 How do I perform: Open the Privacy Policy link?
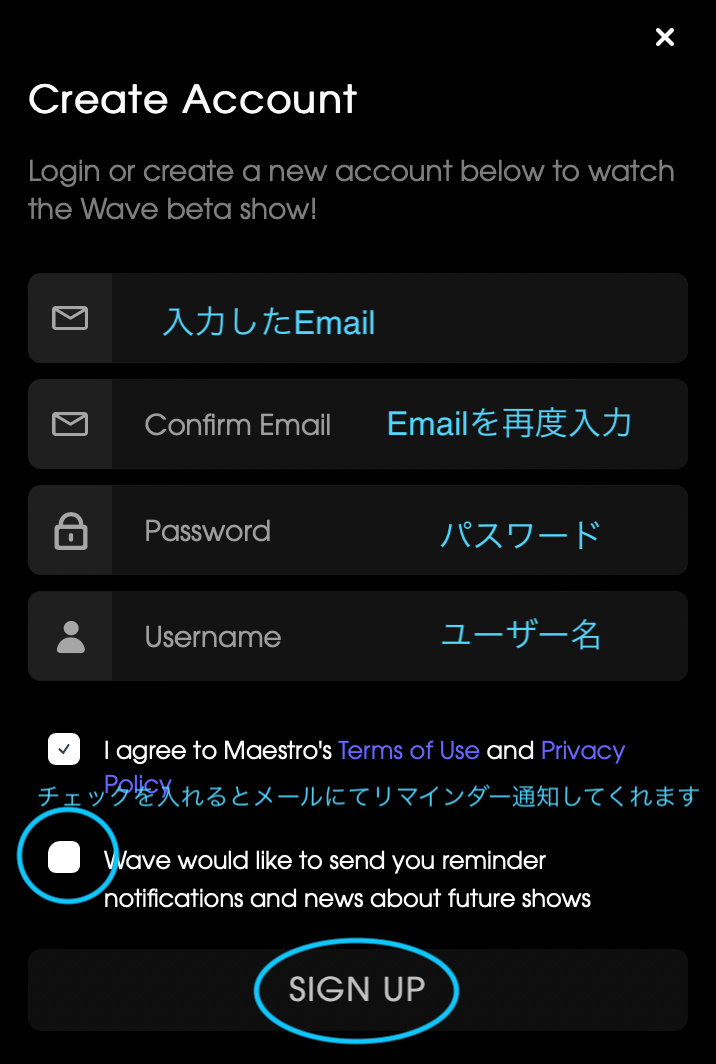point(582,750)
